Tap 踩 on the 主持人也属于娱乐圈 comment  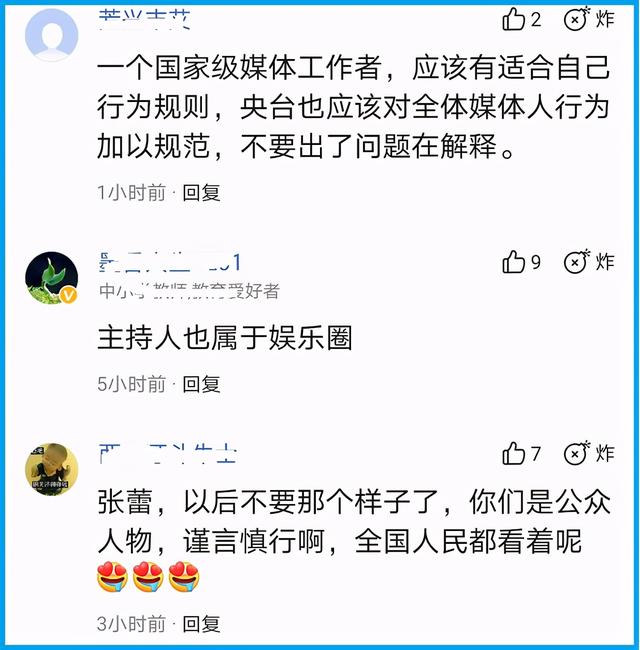577,263
